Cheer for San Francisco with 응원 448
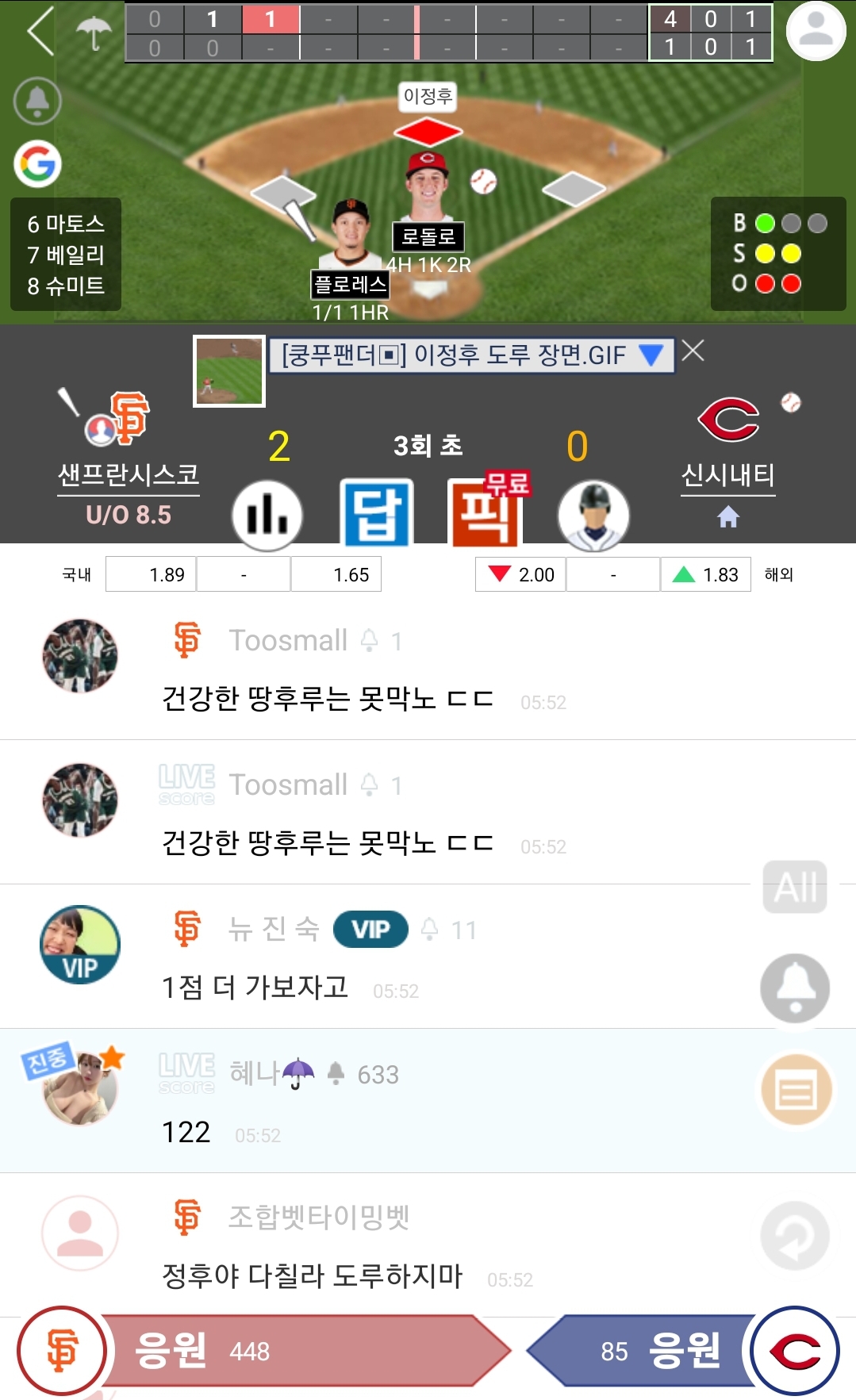 point(301,1350)
